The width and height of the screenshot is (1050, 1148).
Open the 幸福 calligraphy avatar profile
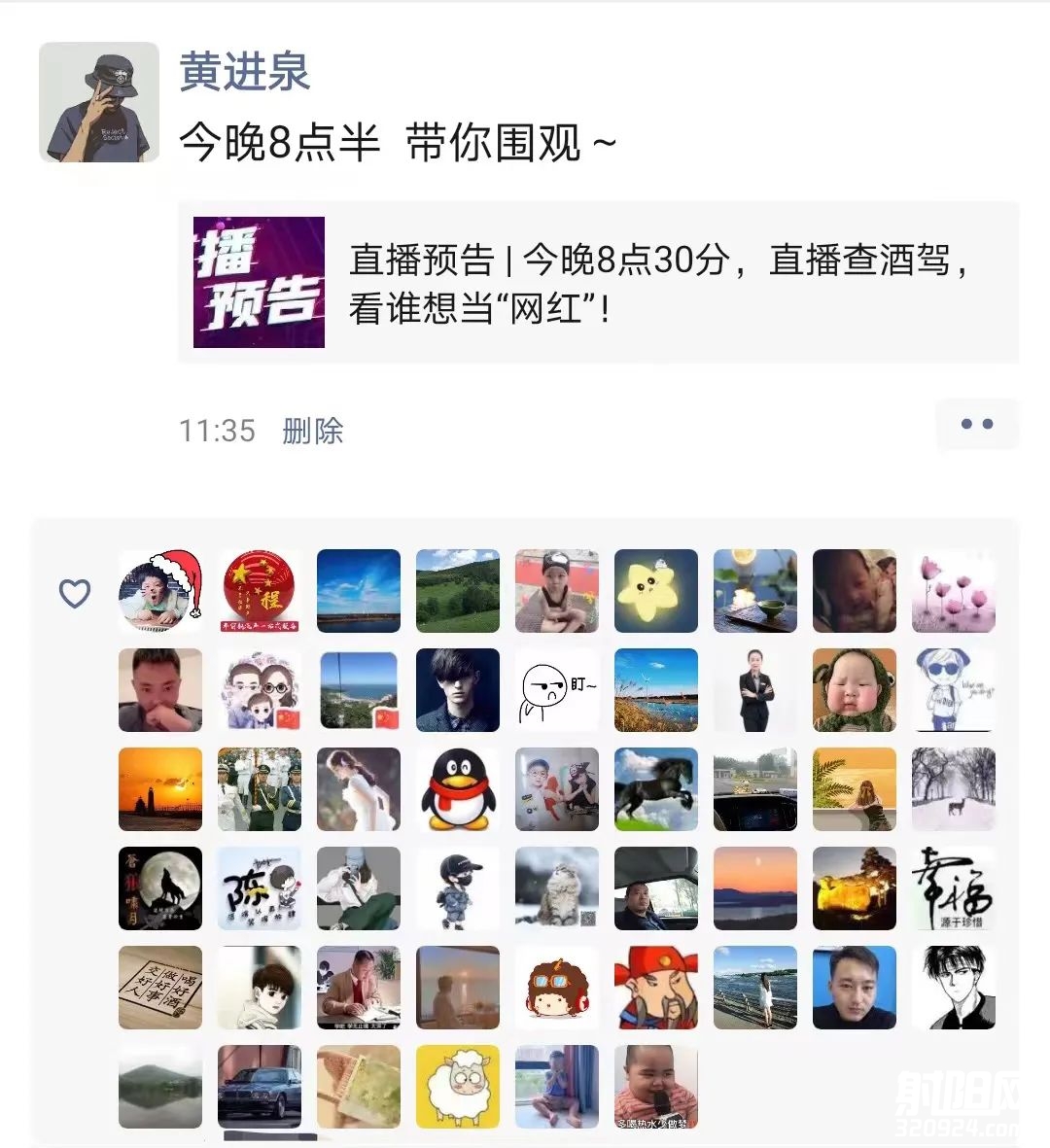(954, 888)
